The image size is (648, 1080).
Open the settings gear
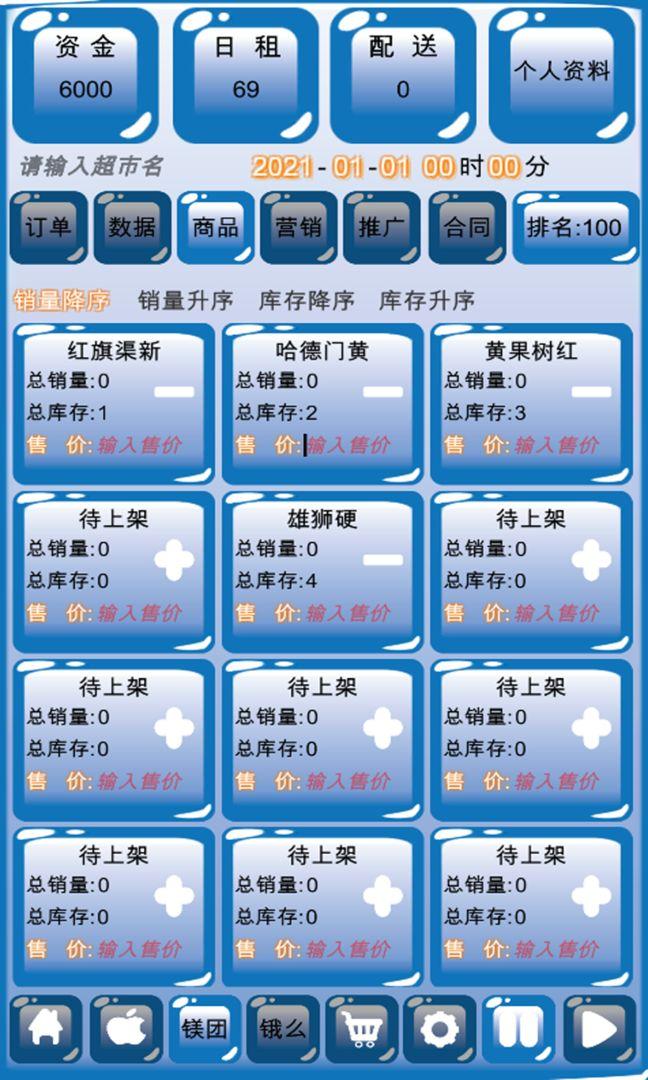[441, 1027]
